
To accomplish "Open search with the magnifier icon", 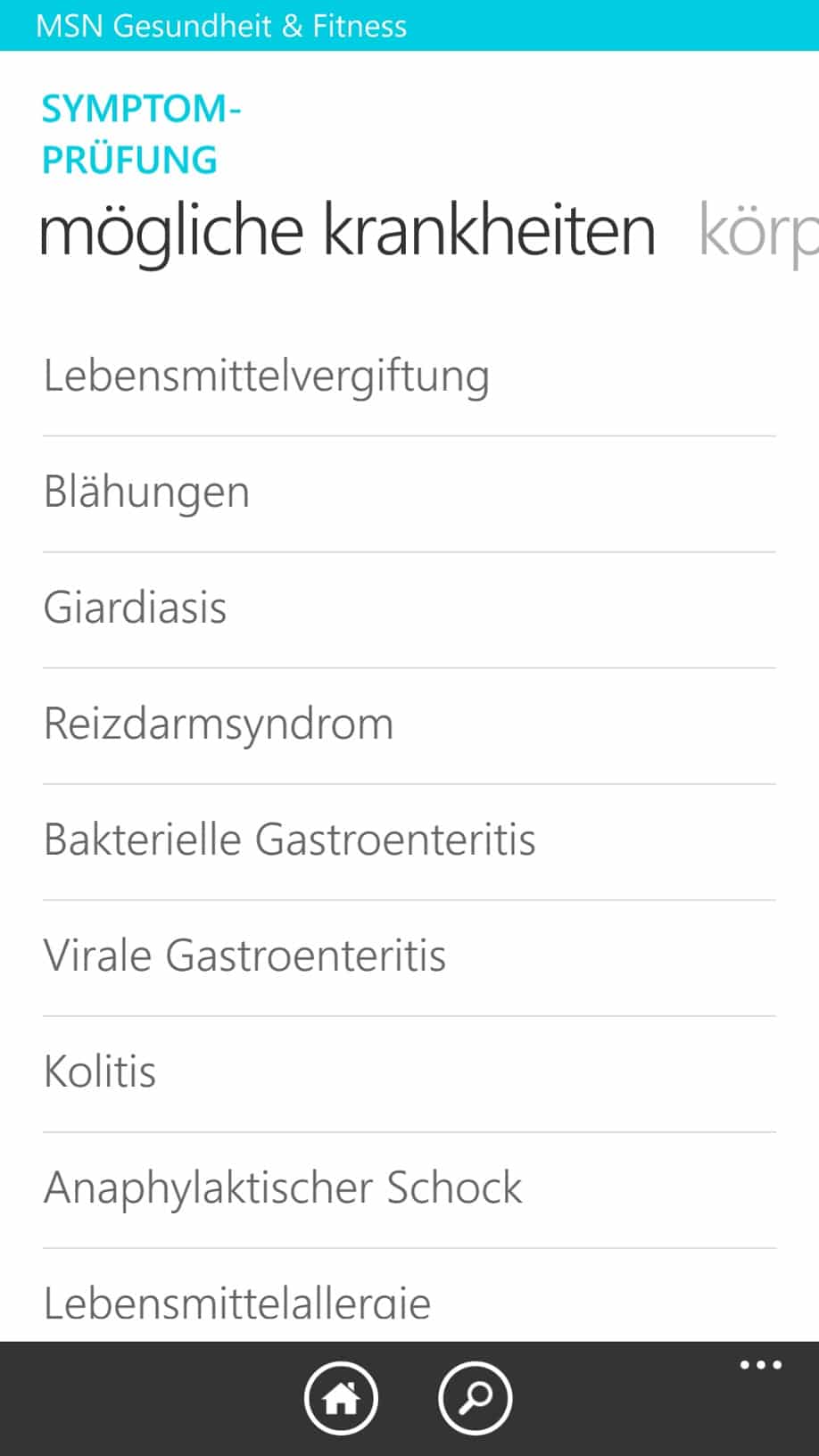I will click(x=475, y=1398).
